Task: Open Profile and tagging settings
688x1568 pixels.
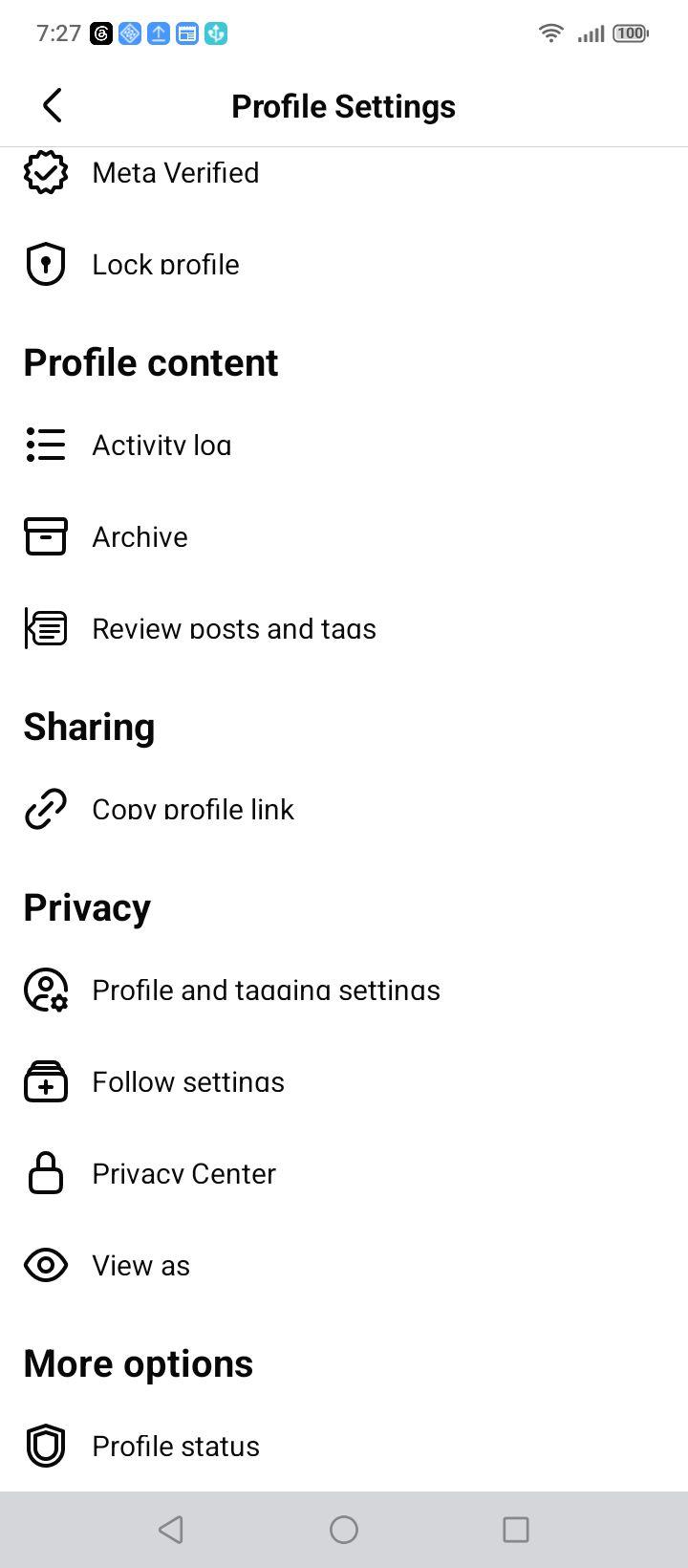Action: (x=344, y=991)
